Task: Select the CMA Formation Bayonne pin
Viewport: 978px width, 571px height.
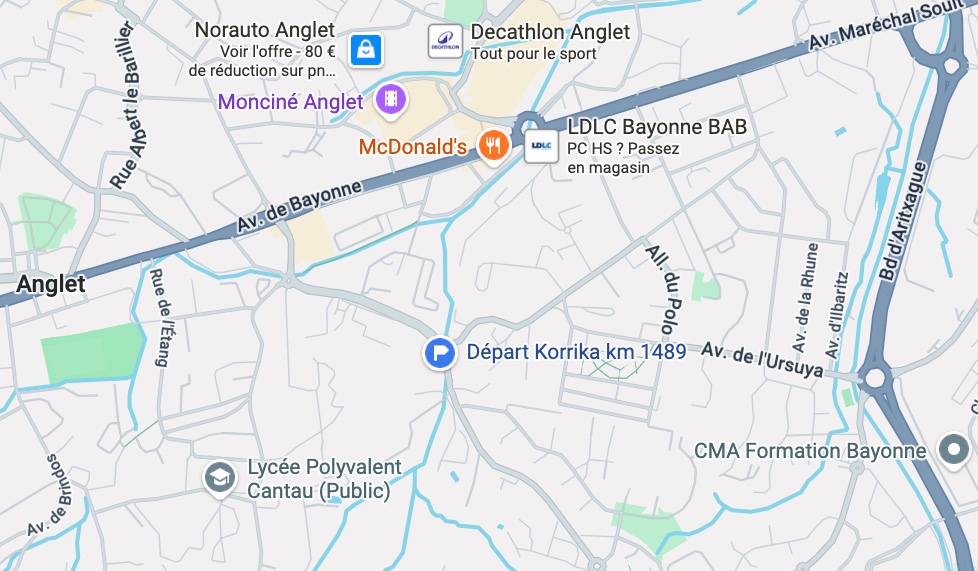Action: (954, 450)
